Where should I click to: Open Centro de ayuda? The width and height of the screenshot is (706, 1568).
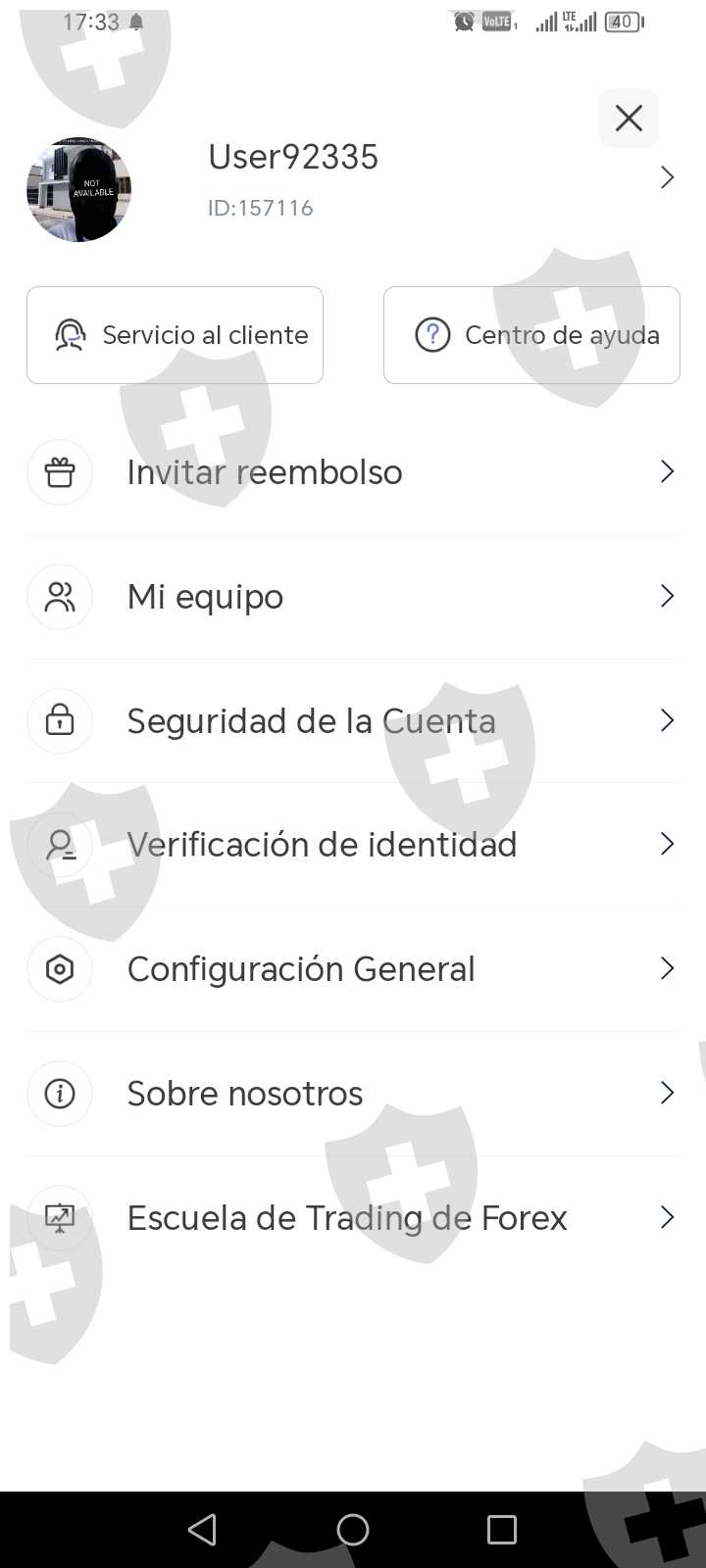[531, 335]
